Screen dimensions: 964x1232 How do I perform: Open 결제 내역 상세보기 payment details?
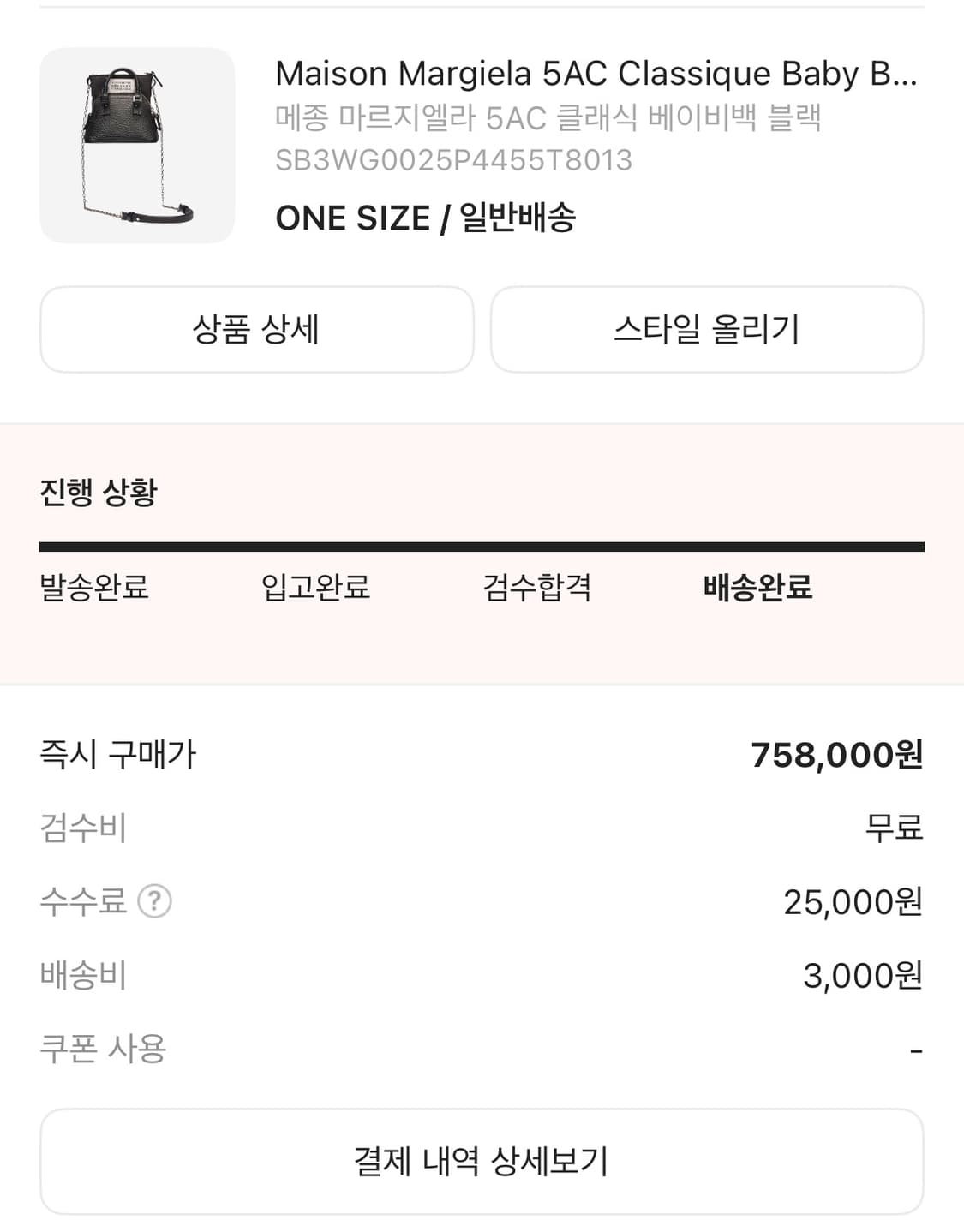pyautogui.click(x=482, y=1160)
